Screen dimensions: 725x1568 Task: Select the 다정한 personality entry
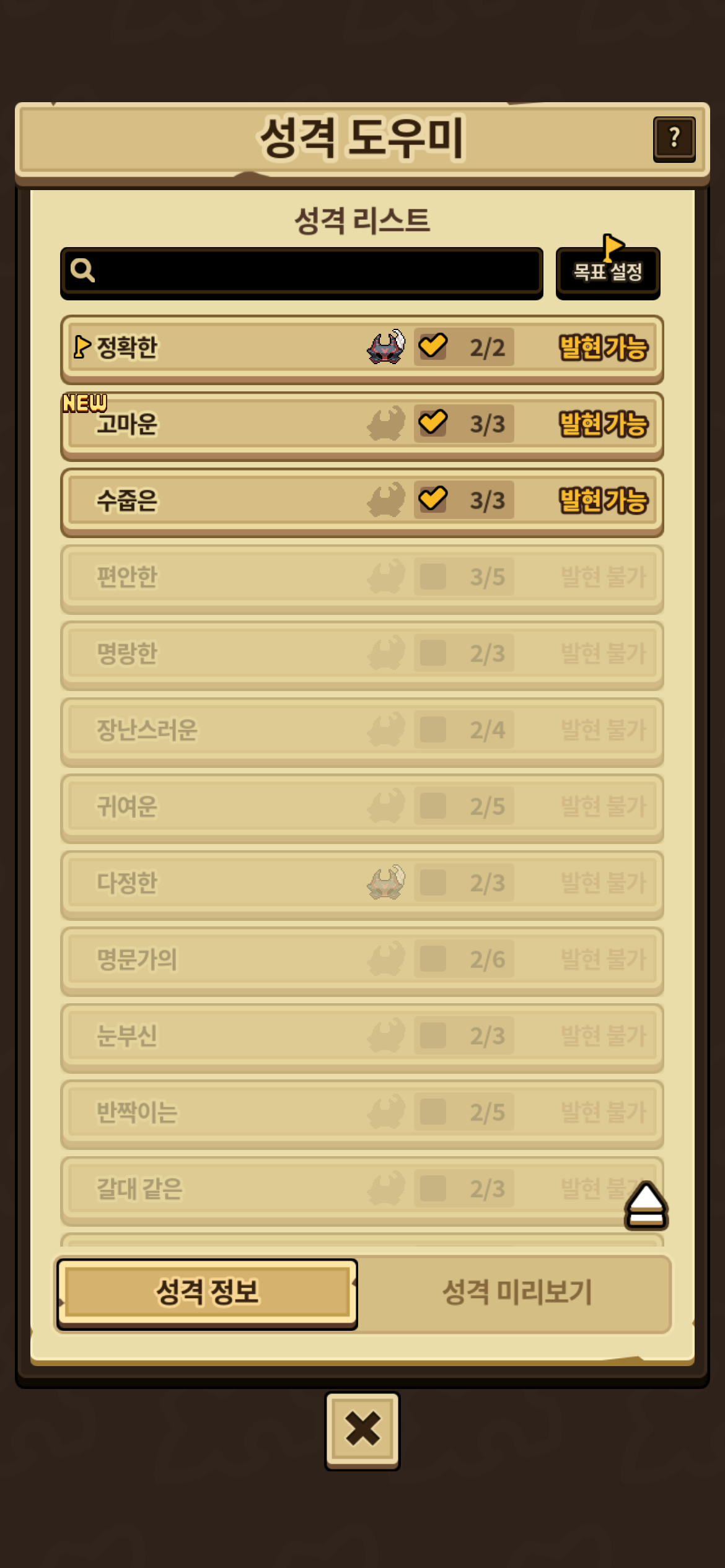click(x=362, y=885)
